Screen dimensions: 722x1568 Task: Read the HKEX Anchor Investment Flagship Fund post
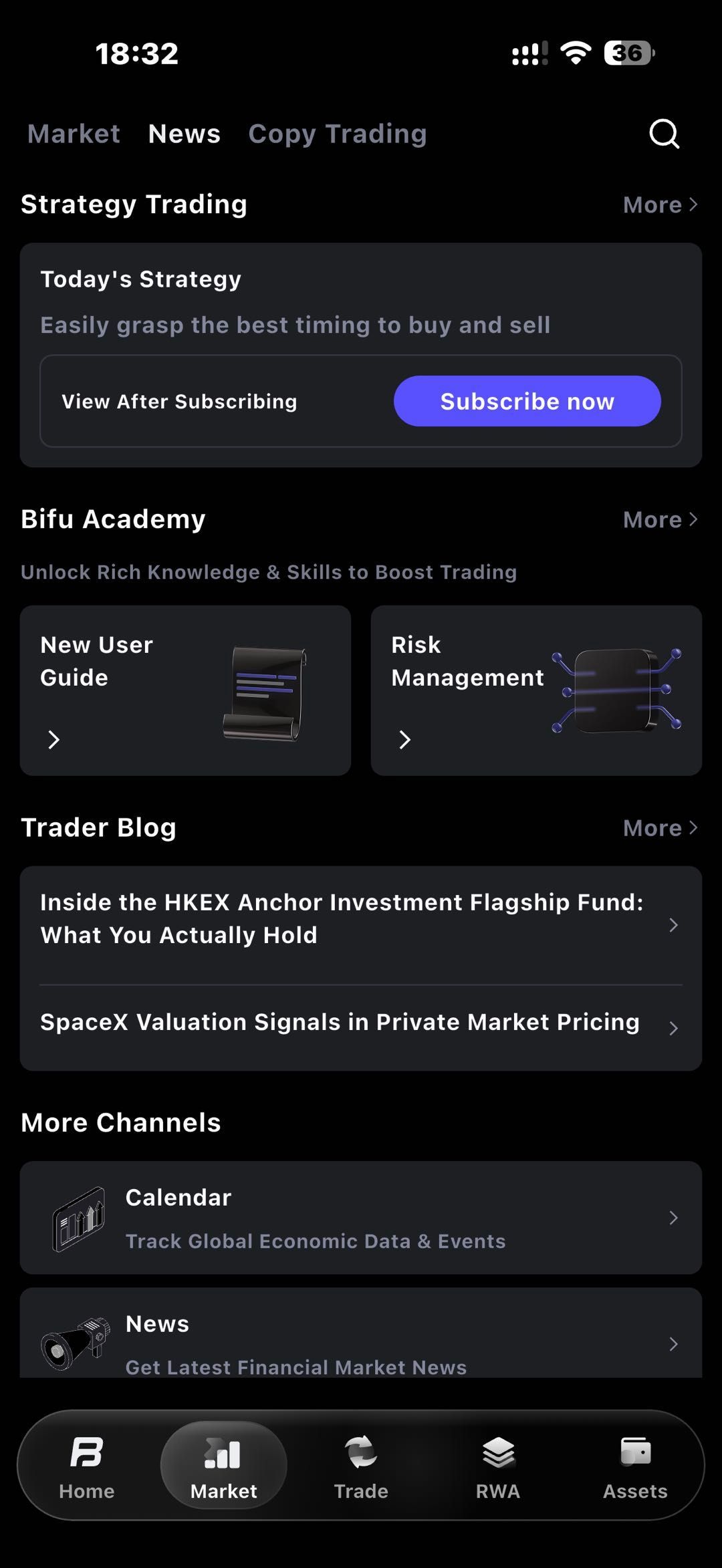tap(361, 925)
